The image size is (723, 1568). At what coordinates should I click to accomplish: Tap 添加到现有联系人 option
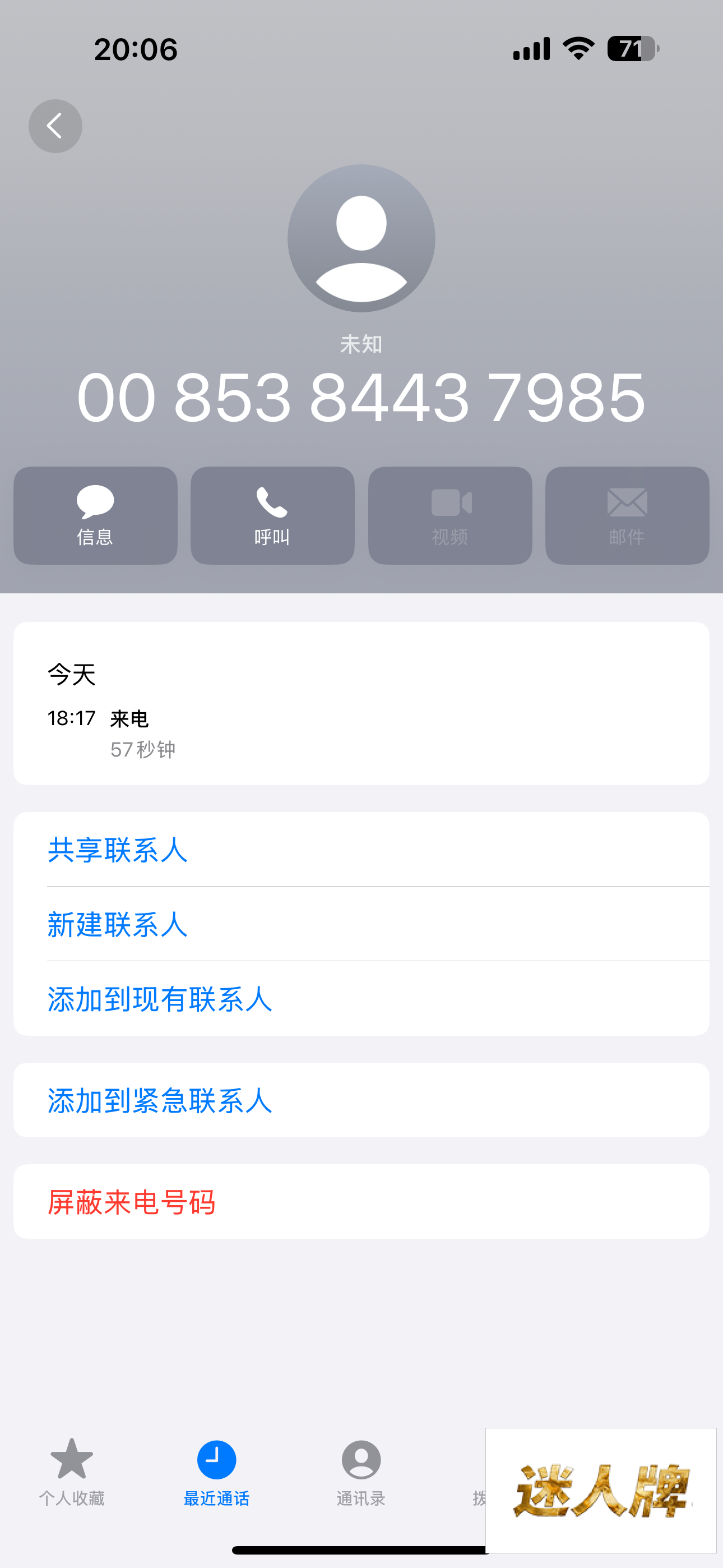pyautogui.click(x=160, y=999)
